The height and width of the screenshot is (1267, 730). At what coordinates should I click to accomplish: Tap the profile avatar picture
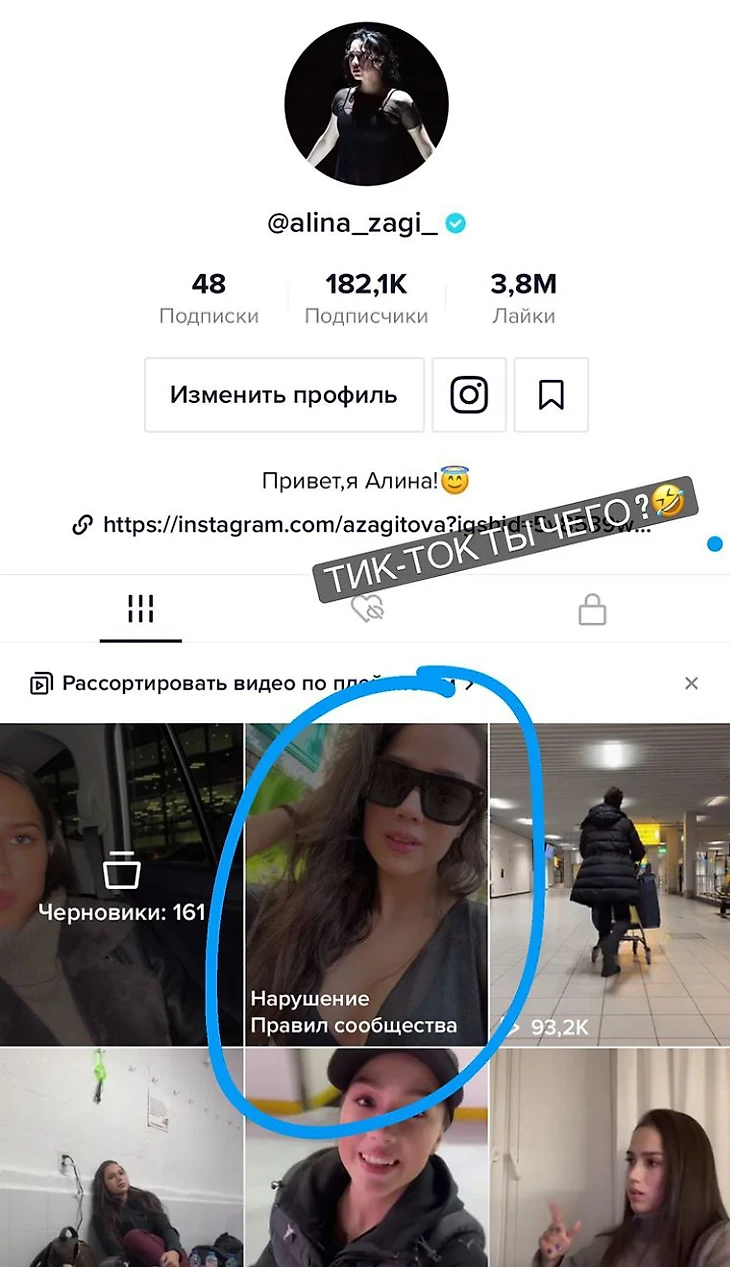pyautogui.click(x=366, y=104)
